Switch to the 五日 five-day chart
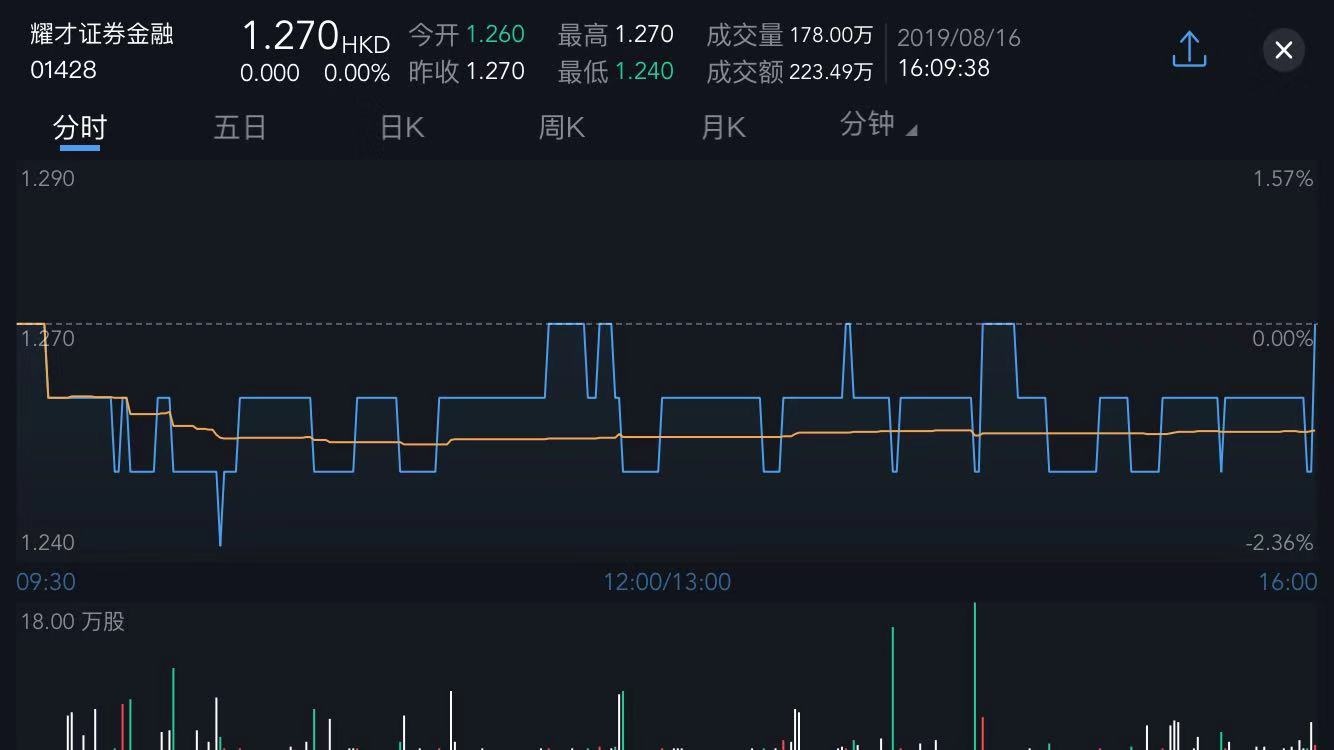Image resolution: width=1334 pixels, height=750 pixels. 240,128
